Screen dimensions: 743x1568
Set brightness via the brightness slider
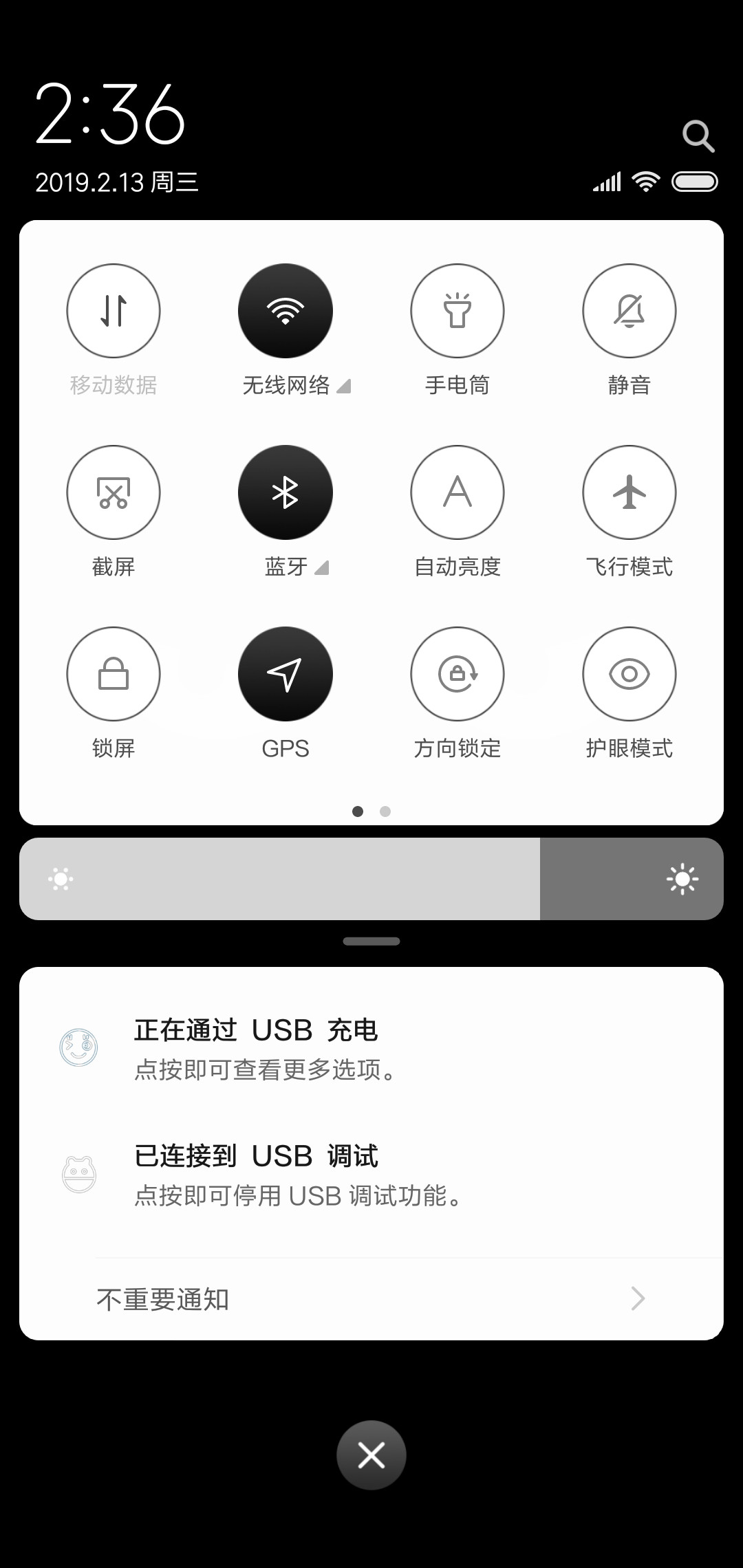(x=371, y=879)
